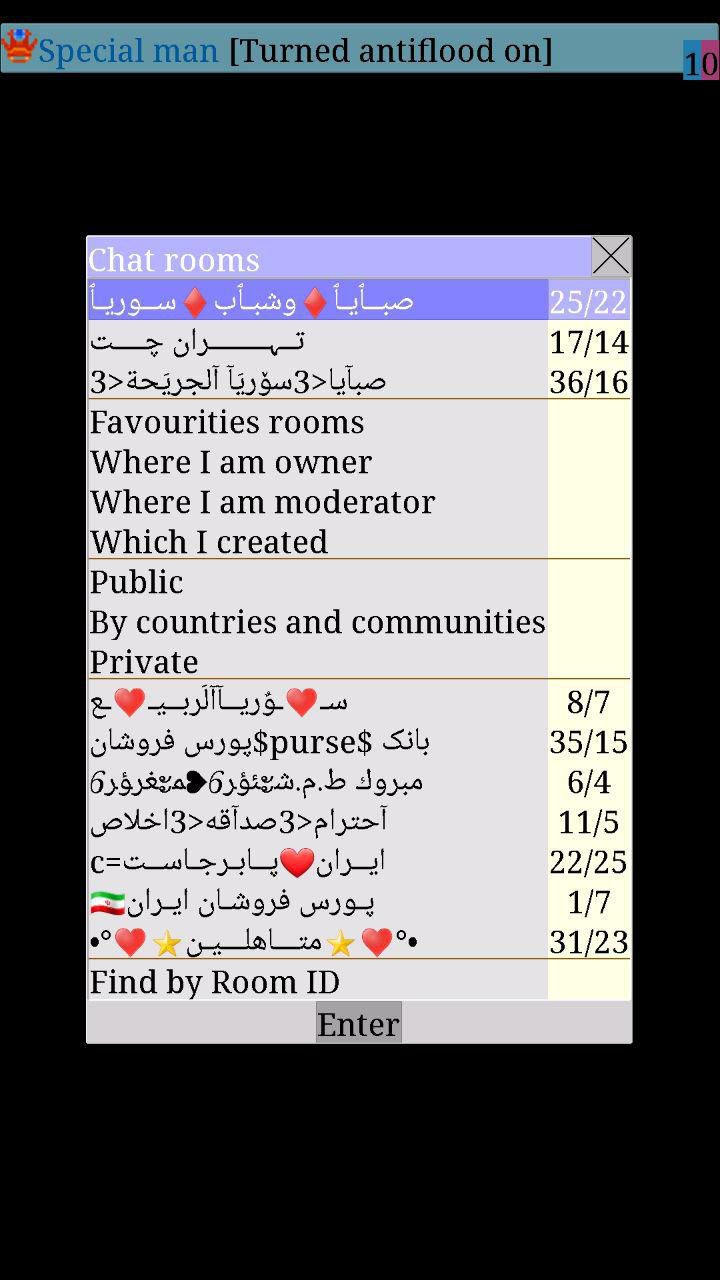Viewport: 720px width, 1280px height.
Task: Select the highlighted room with 25/22
Action: click(x=359, y=300)
